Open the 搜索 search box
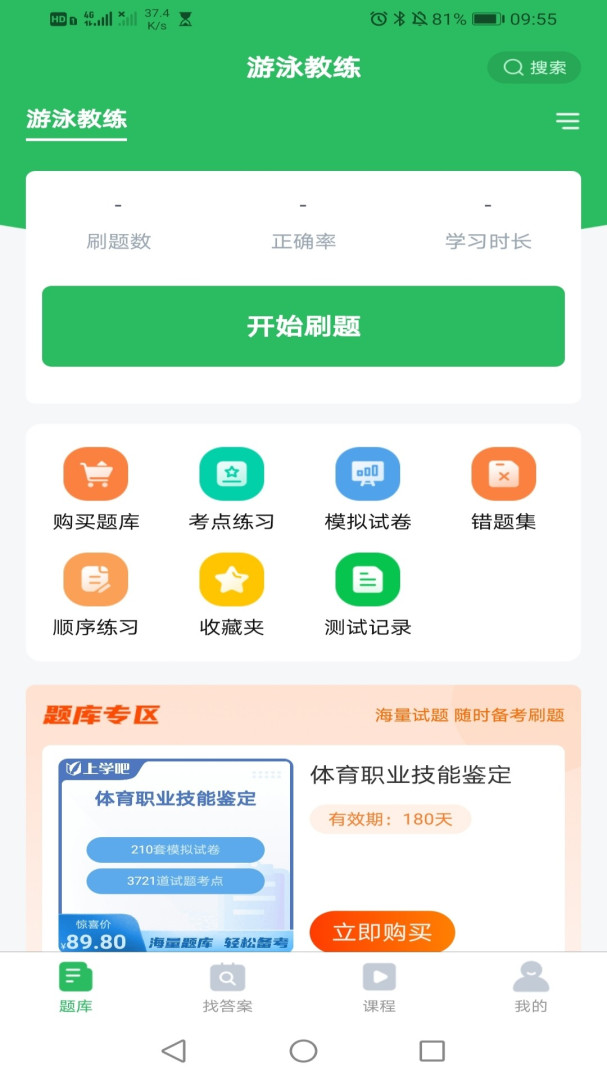Viewport: 607px width, 1080px height. tap(534, 68)
